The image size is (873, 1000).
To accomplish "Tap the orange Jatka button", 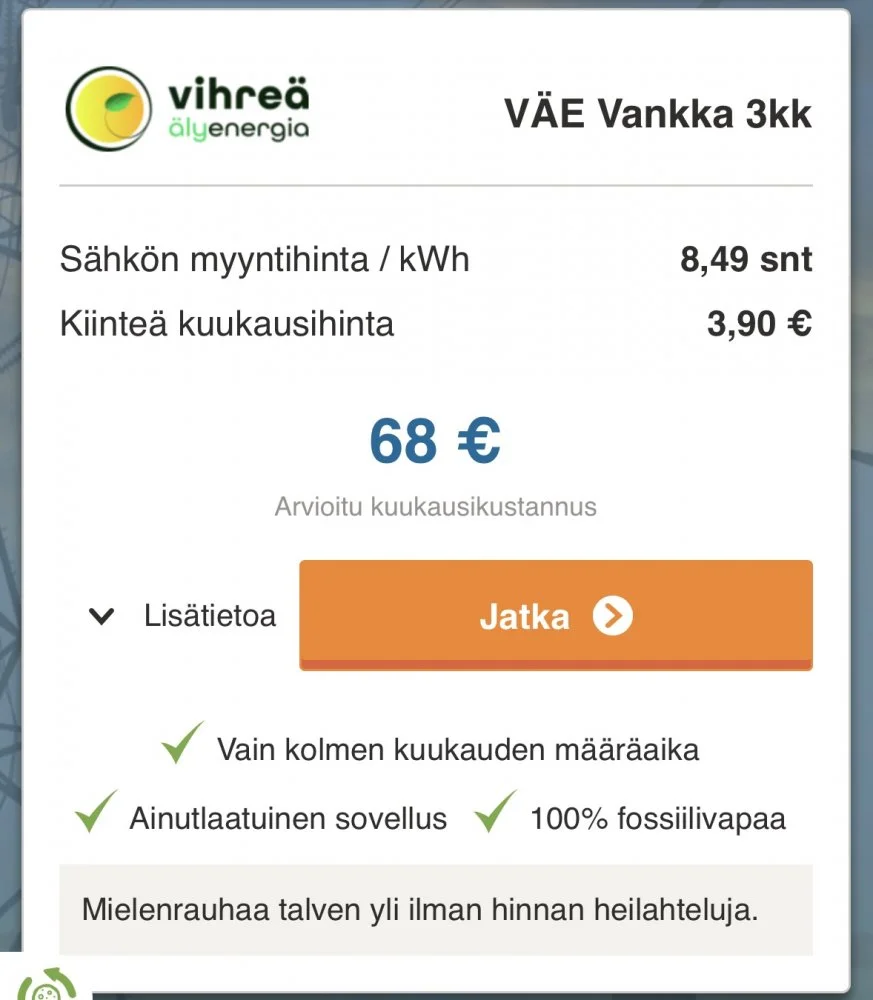I will tap(555, 615).
